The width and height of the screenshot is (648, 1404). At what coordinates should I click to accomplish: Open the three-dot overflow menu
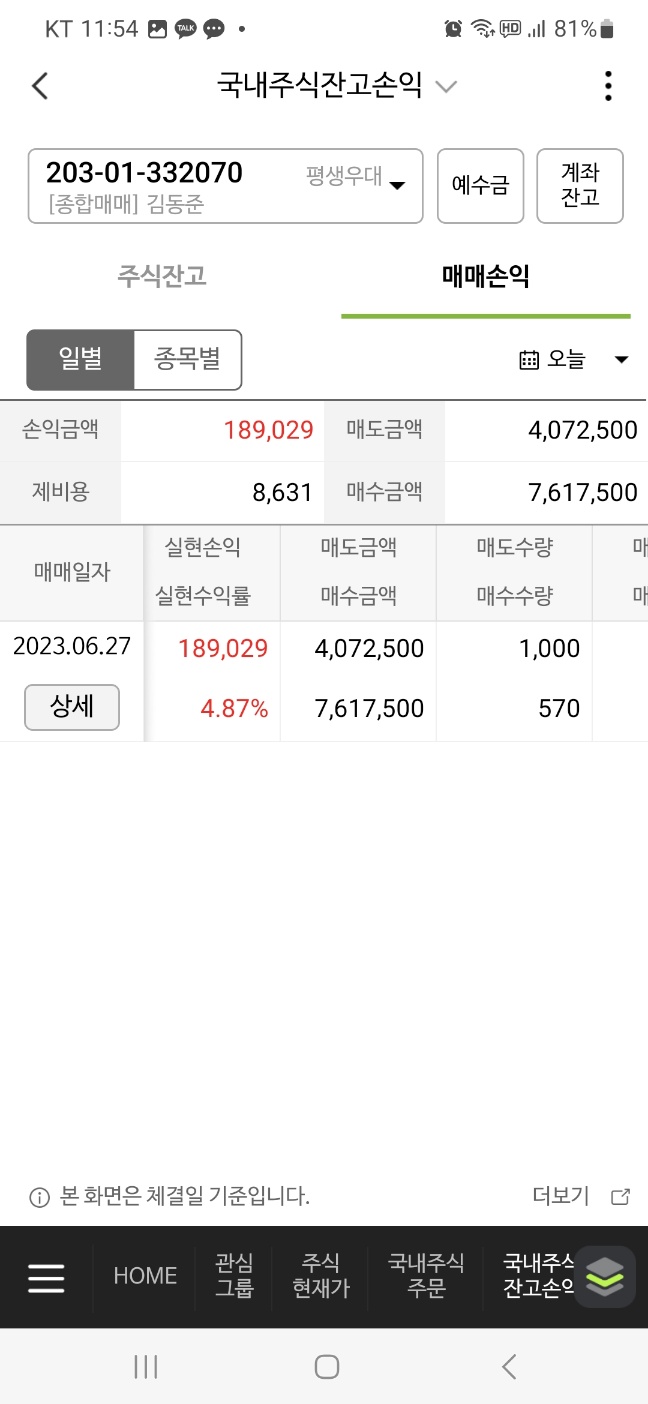(x=608, y=86)
